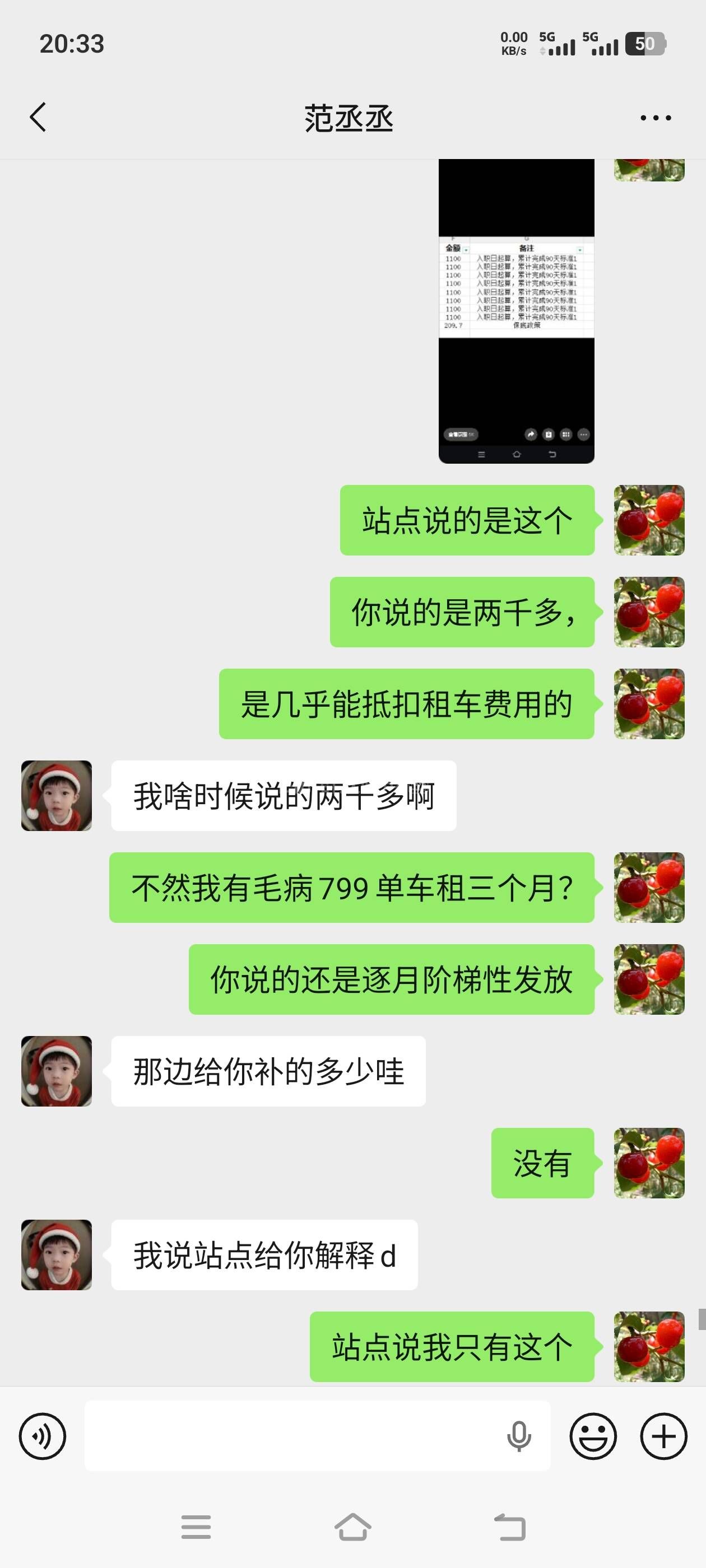Open my avatar beside 没有 message
The height and width of the screenshot is (1568, 706).
649,1163
